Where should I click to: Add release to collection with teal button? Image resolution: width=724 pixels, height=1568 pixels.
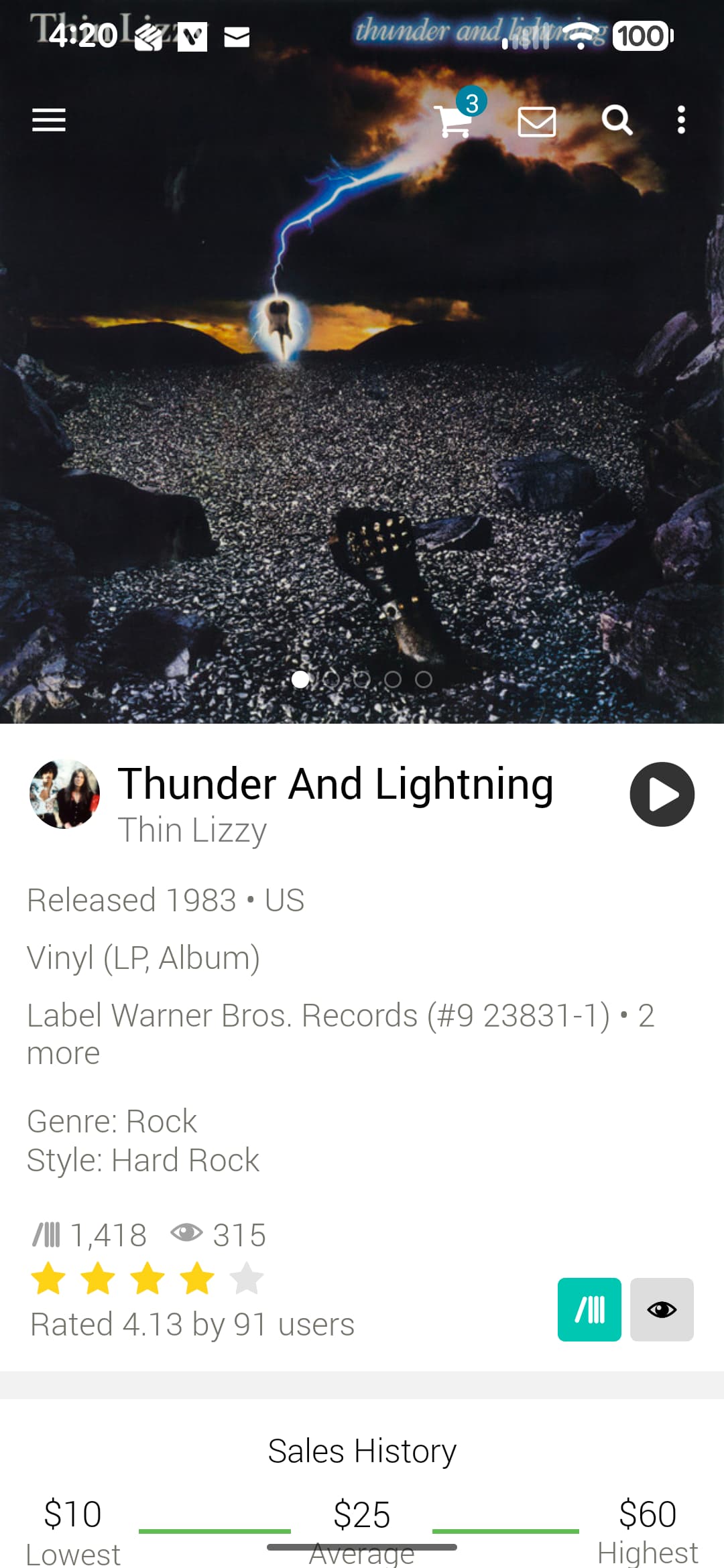(589, 1309)
